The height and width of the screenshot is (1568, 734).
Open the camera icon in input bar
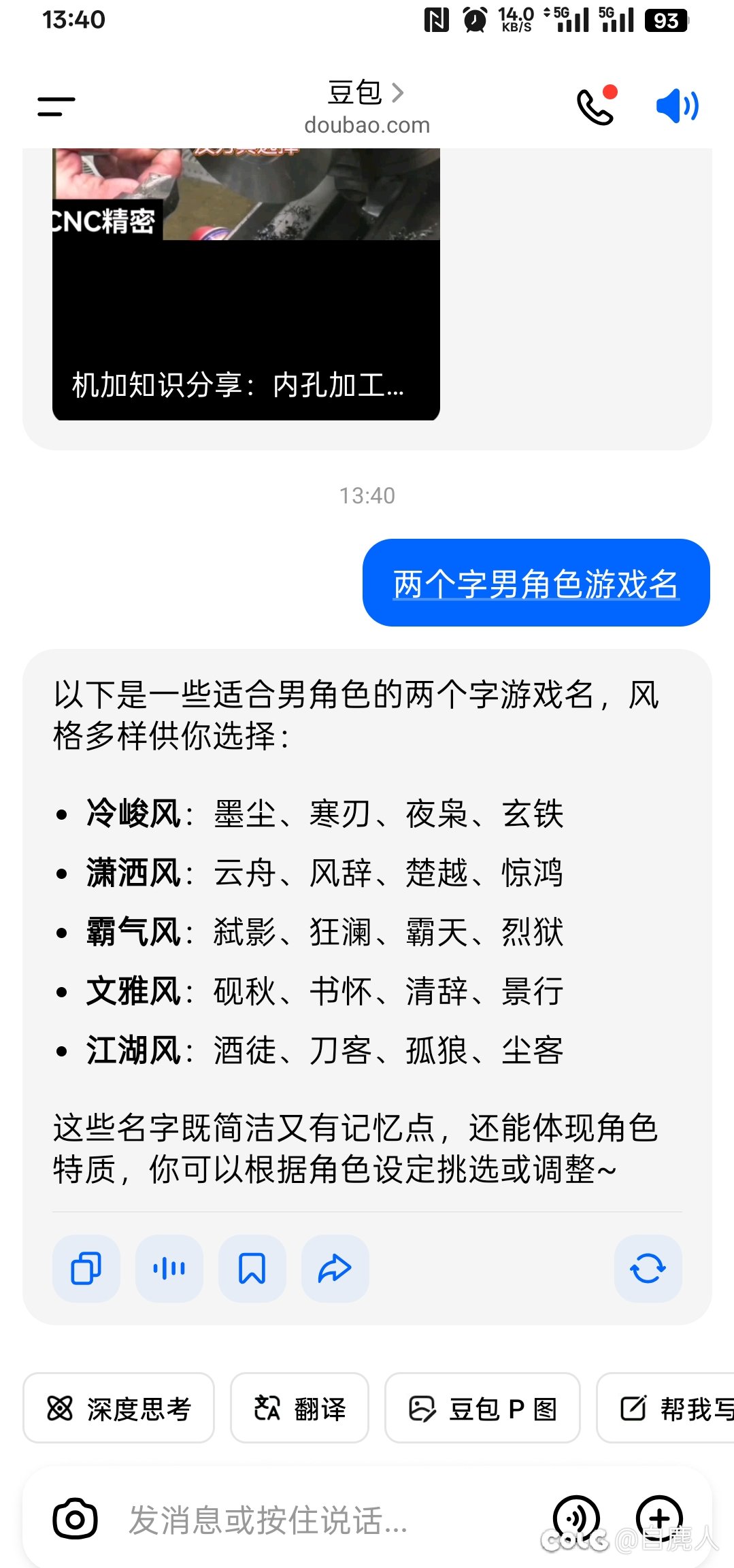[x=75, y=1519]
